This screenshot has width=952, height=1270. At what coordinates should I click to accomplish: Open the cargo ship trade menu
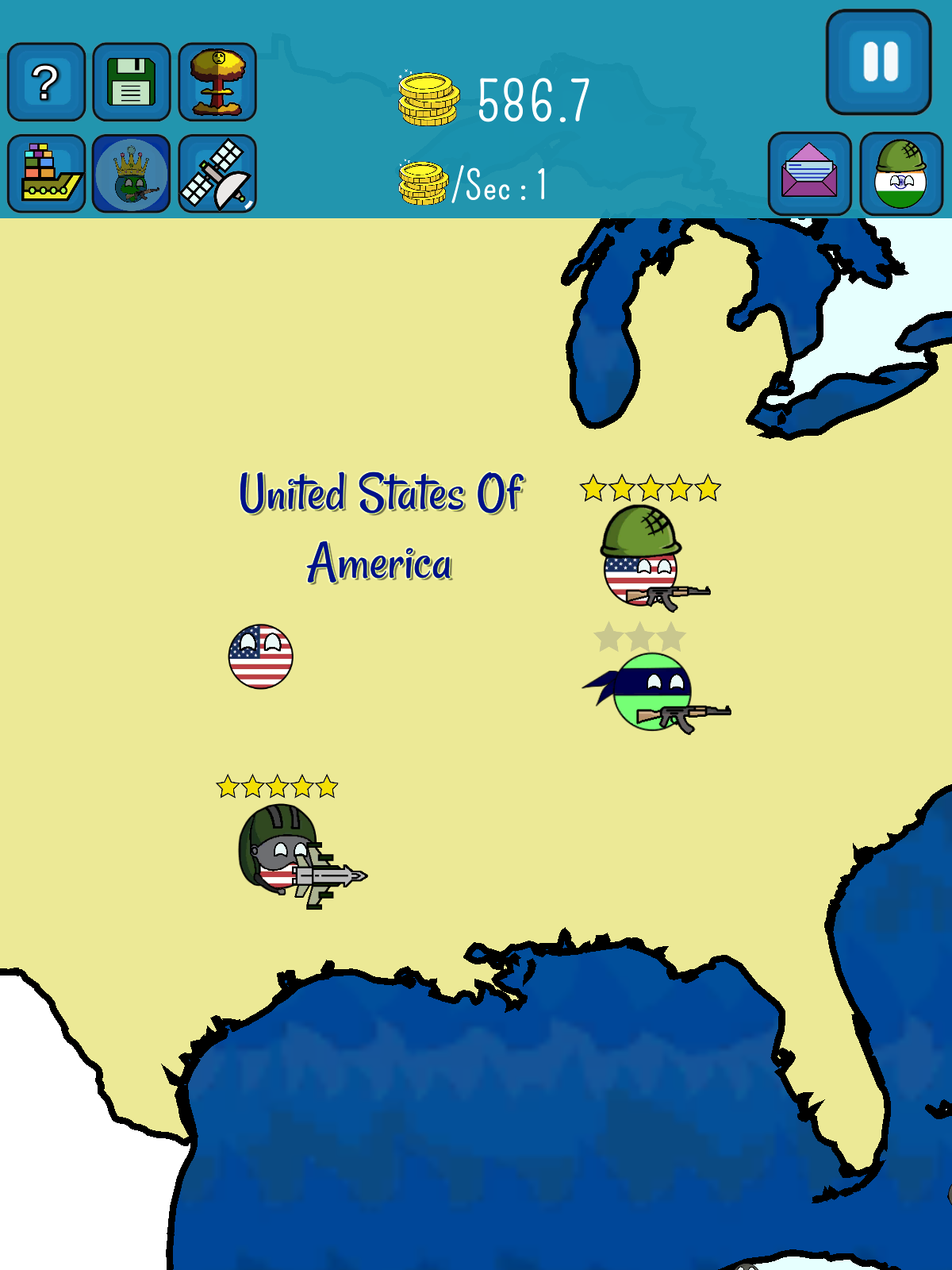[x=46, y=173]
